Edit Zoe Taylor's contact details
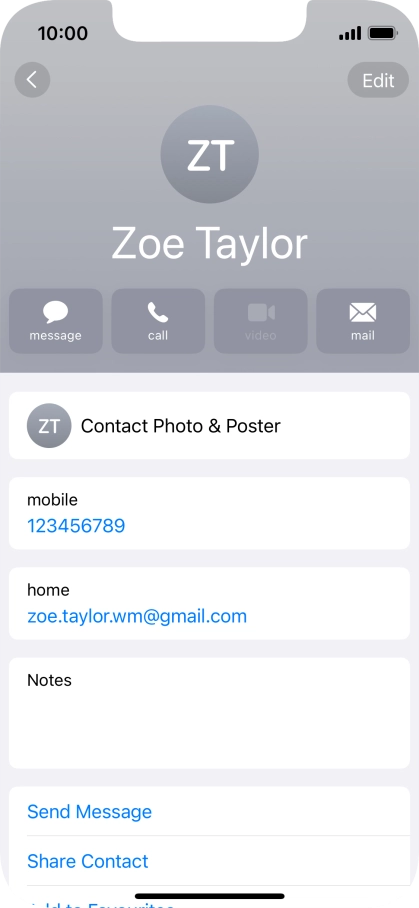 point(378,80)
